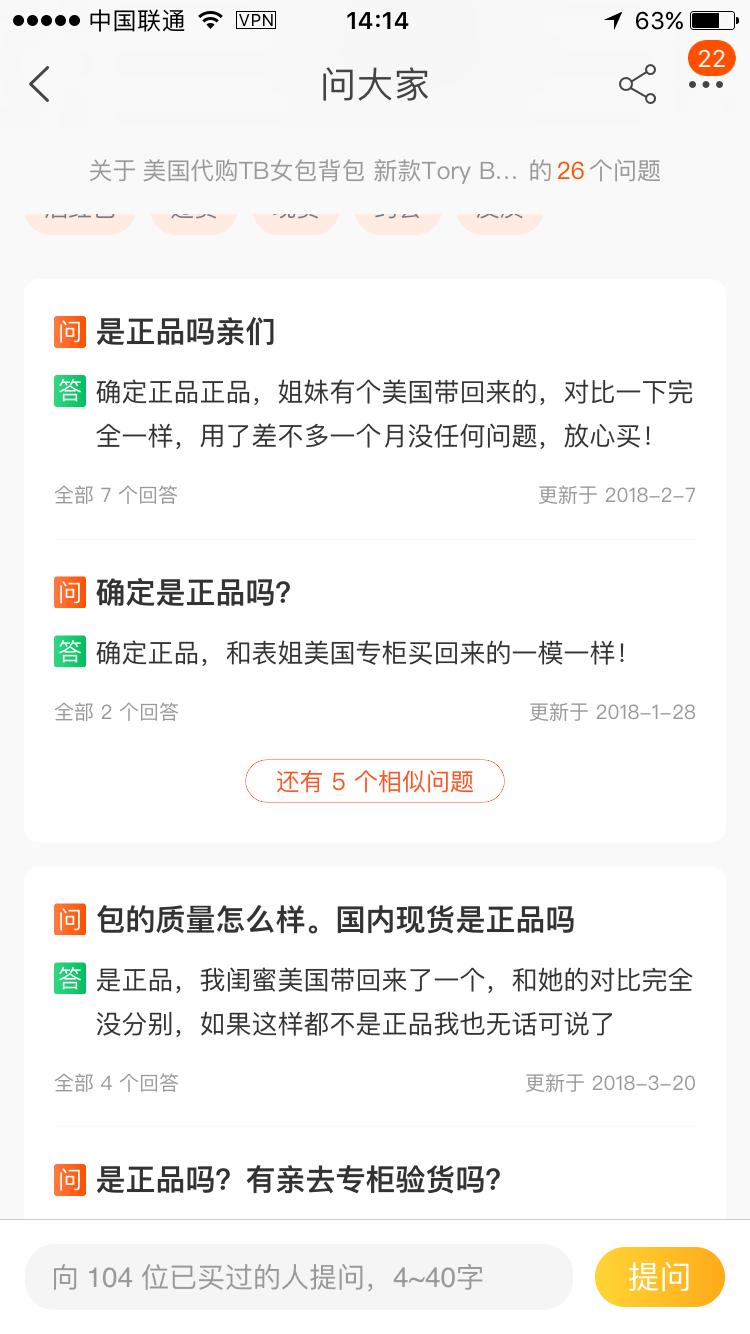Tap the question input field at the bottom

coord(300,1277)
